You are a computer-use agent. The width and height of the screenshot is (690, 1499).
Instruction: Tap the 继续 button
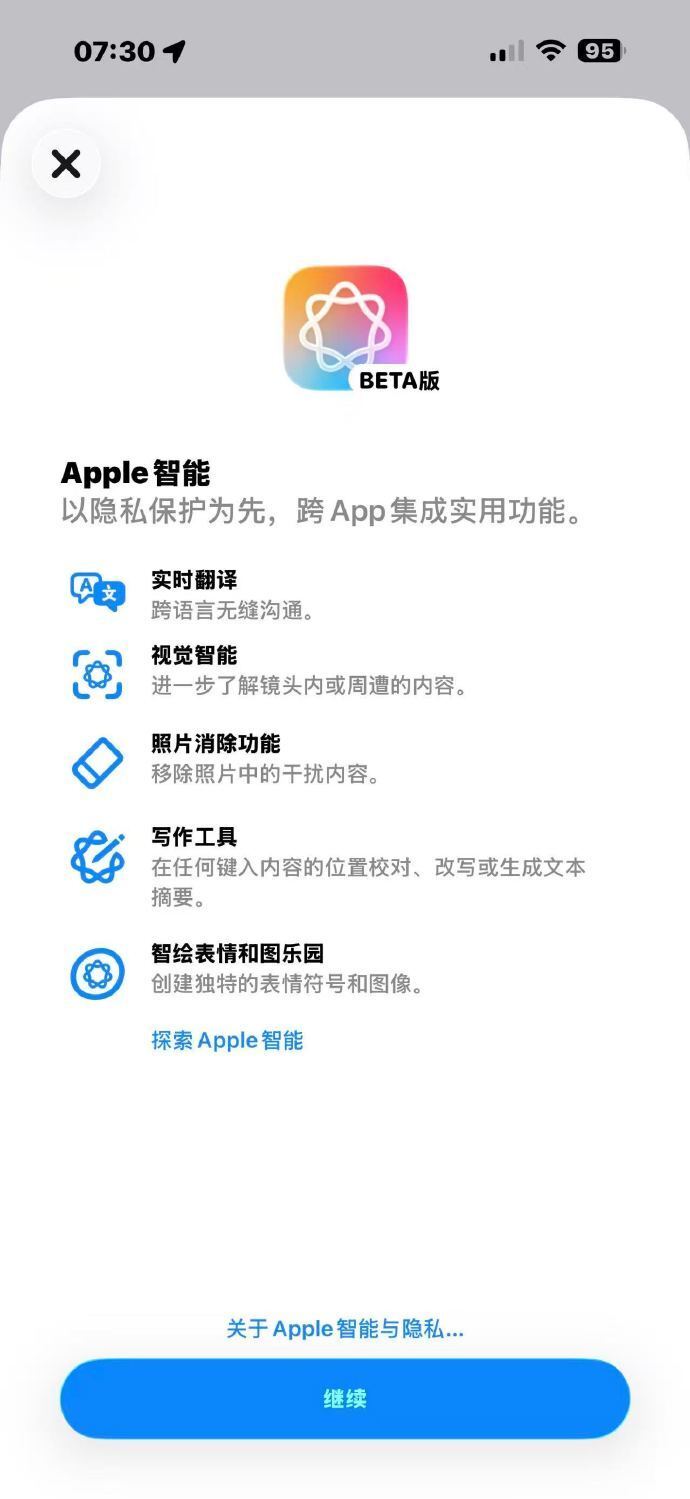coord(345,1398)
